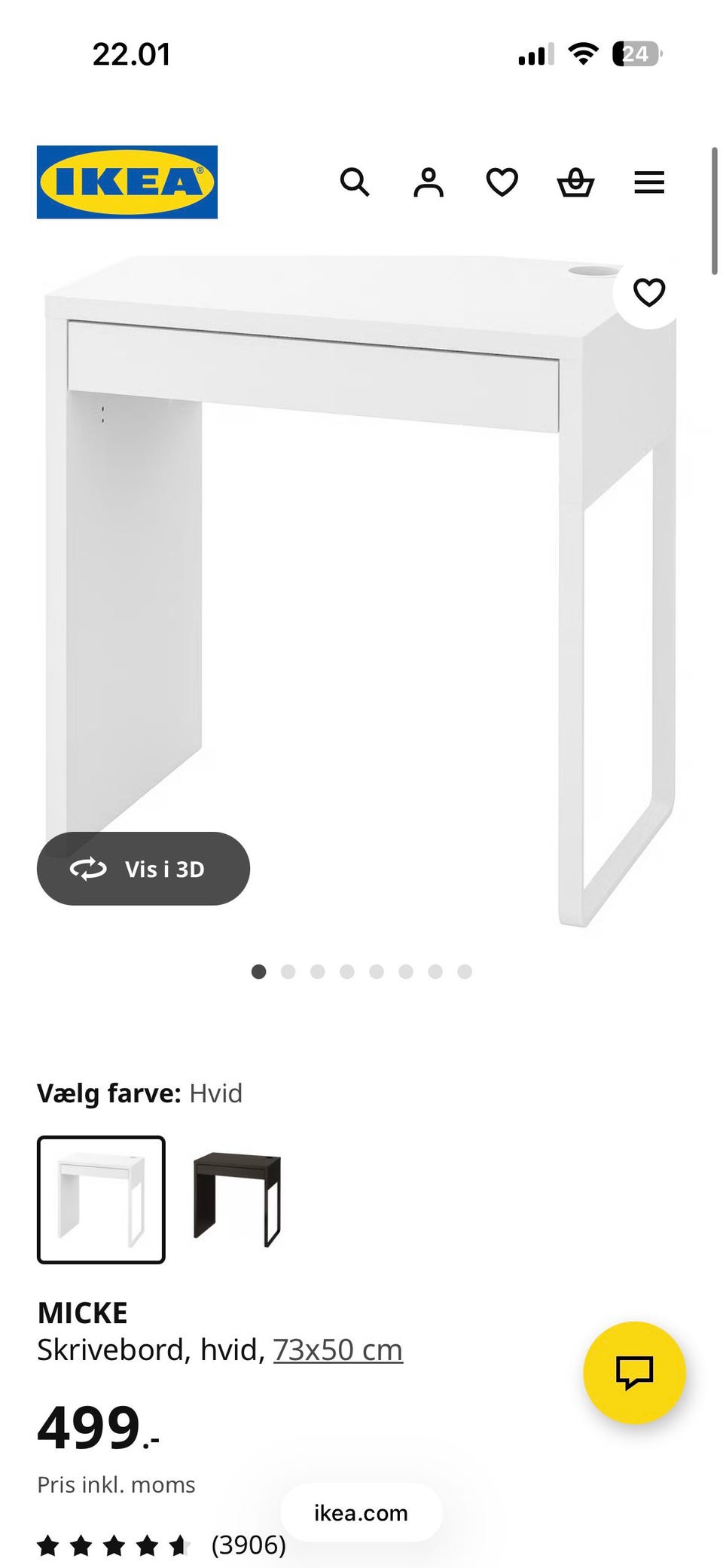This screenshot has width=723, height=1568.
Task: Jump to the second carousel image dot
Action: (288, 972)
